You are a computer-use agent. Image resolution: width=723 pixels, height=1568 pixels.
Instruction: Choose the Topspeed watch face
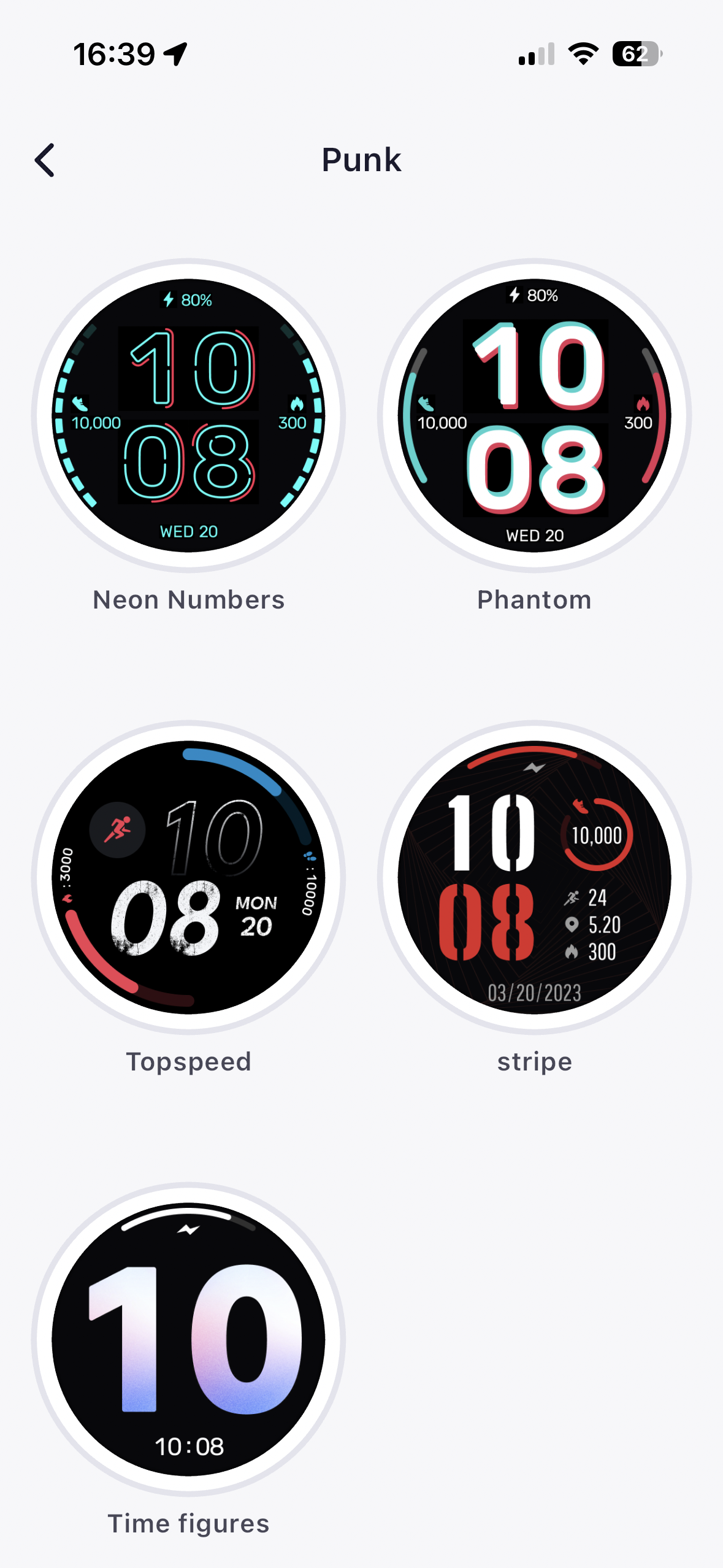[188, 877]
